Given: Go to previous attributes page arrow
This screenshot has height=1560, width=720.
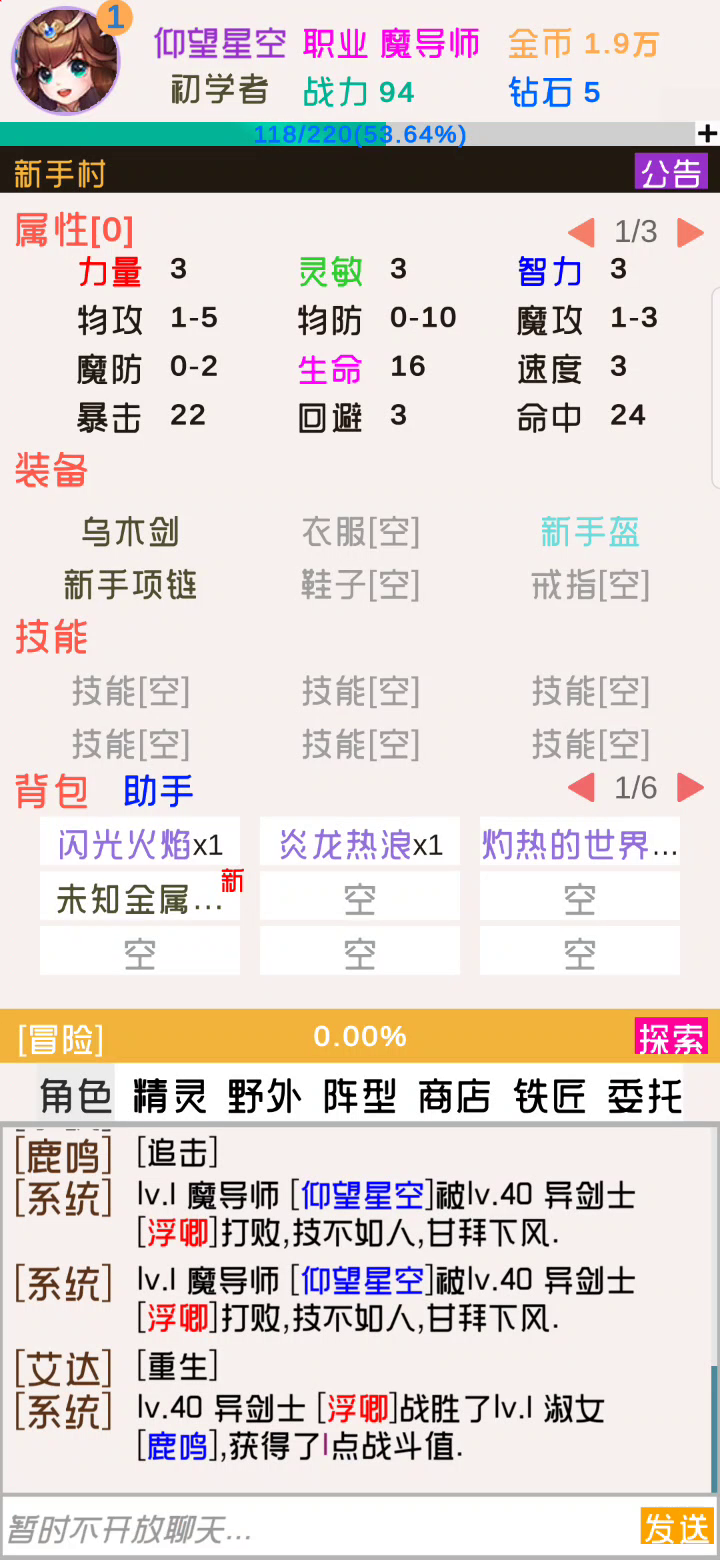Looking at the screenshot, I should pyautogui.click(x=581, y=232).
